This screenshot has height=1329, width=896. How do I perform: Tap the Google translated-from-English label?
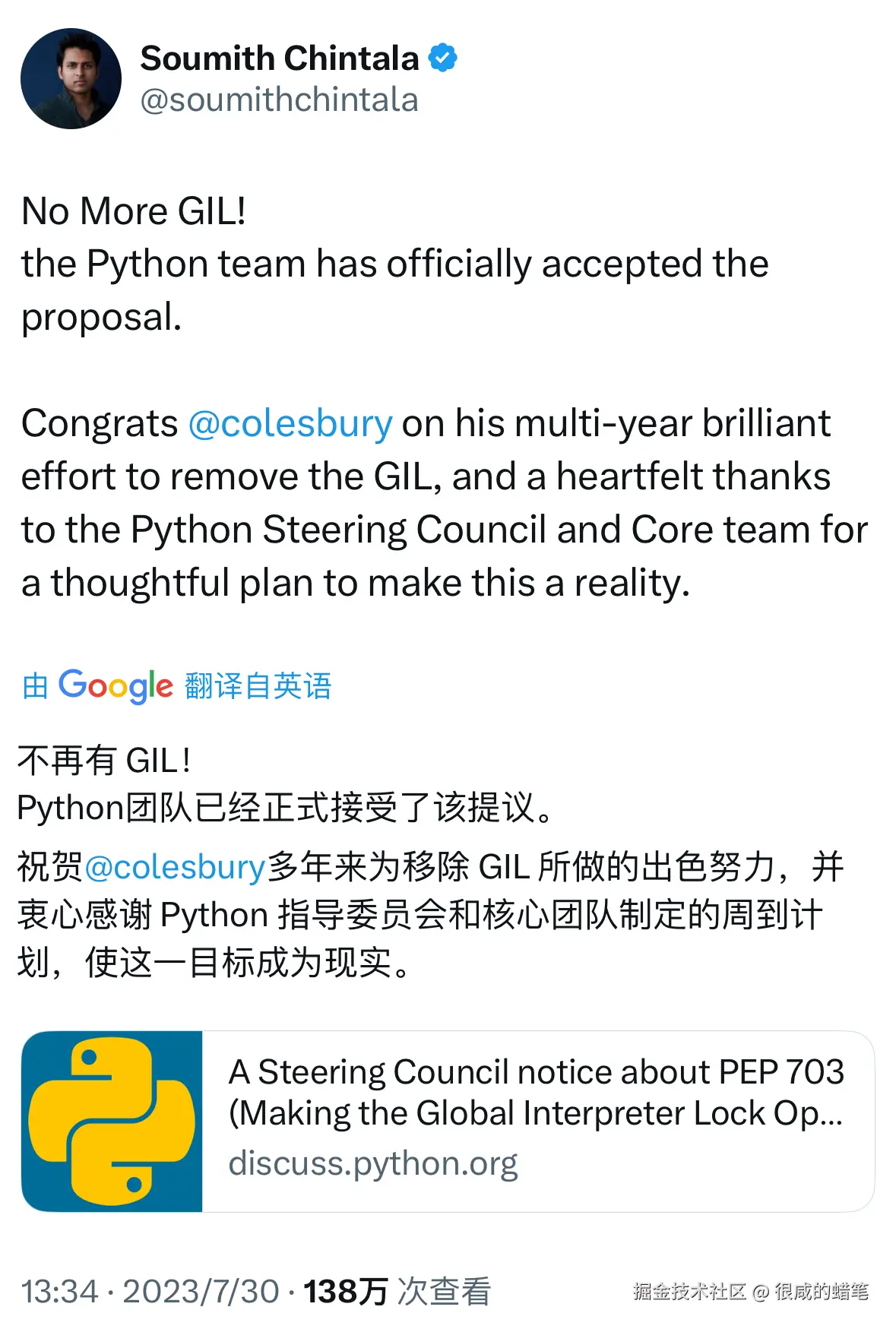[176, 685]
